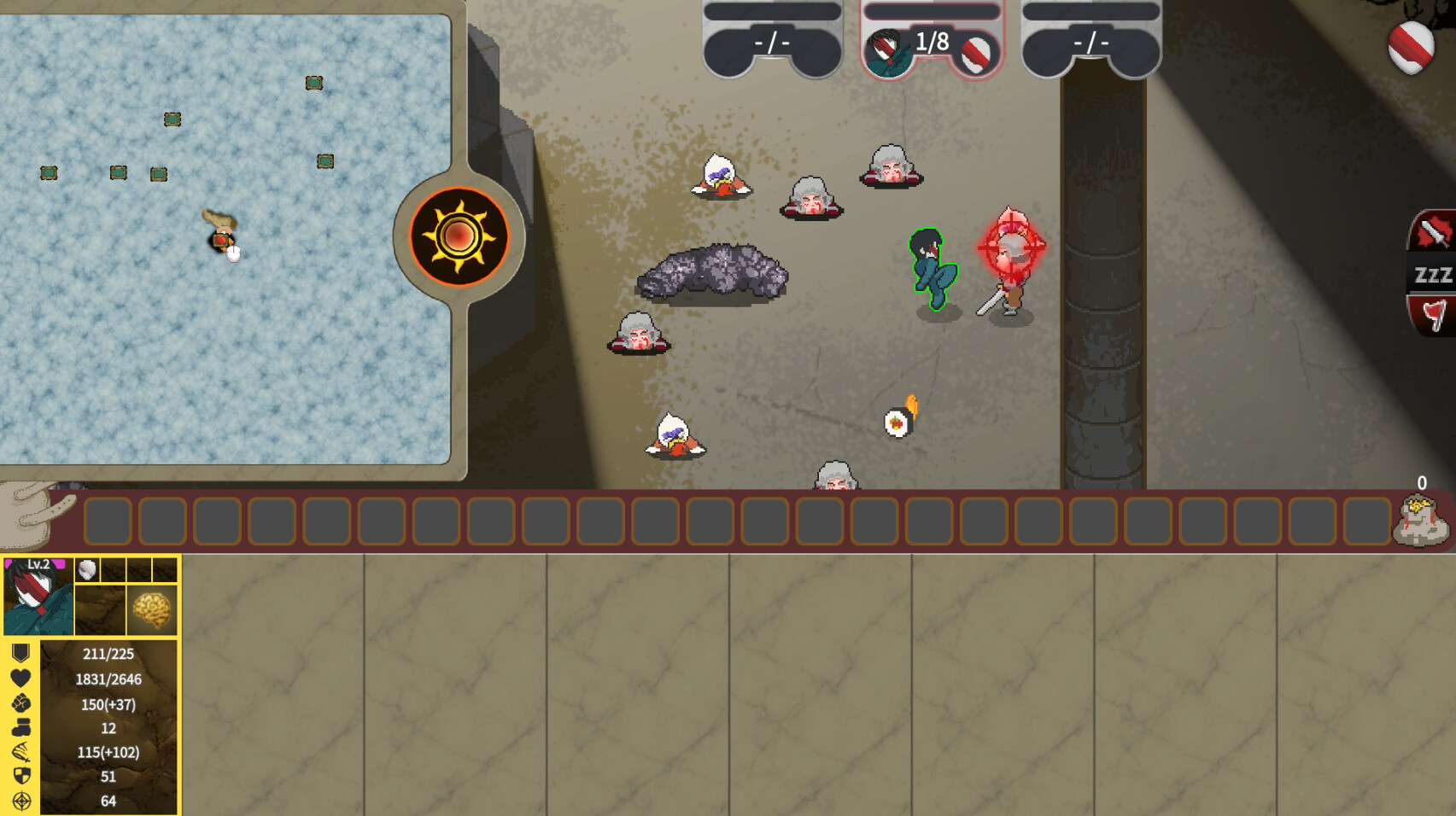Open the loot pile icon
Image resolution: width=1456 pixels, height=816 pixels.
point(1421,521)
